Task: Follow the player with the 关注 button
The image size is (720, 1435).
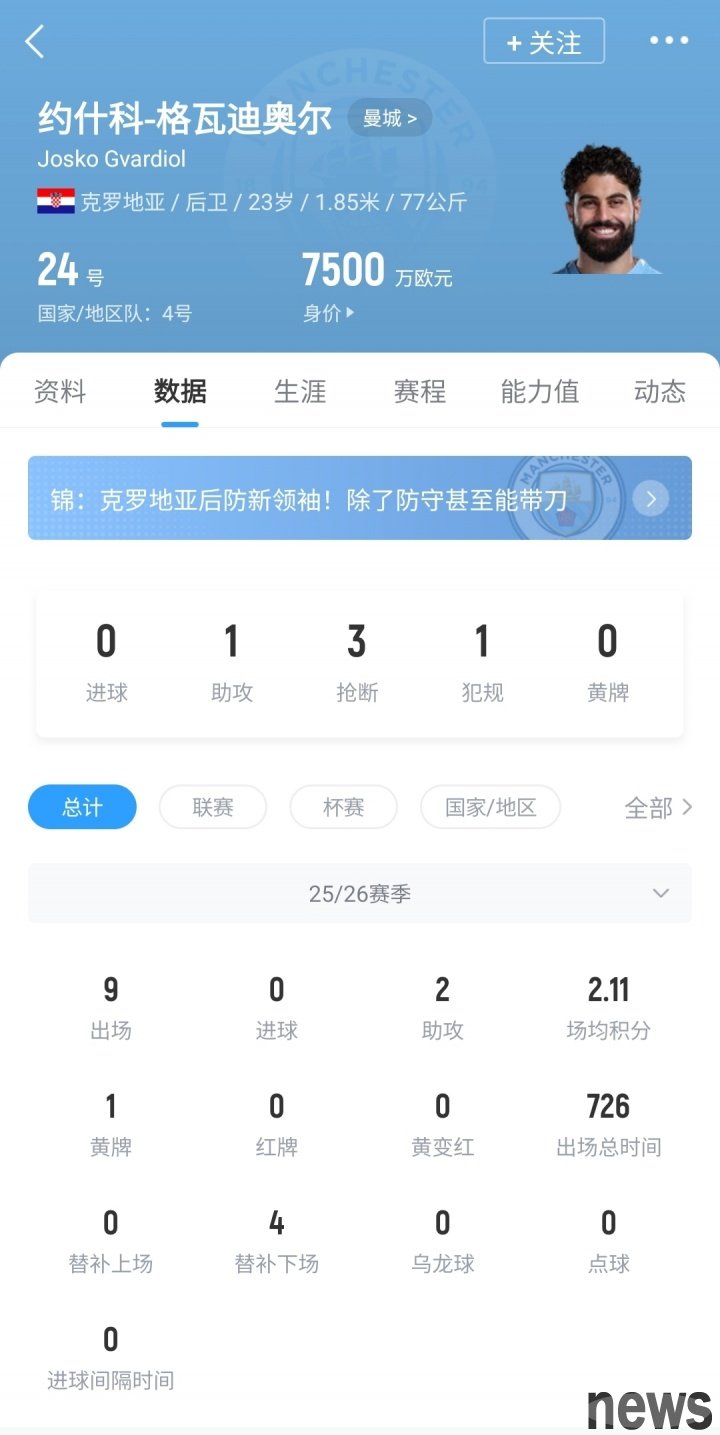Action: click(544, 42)
